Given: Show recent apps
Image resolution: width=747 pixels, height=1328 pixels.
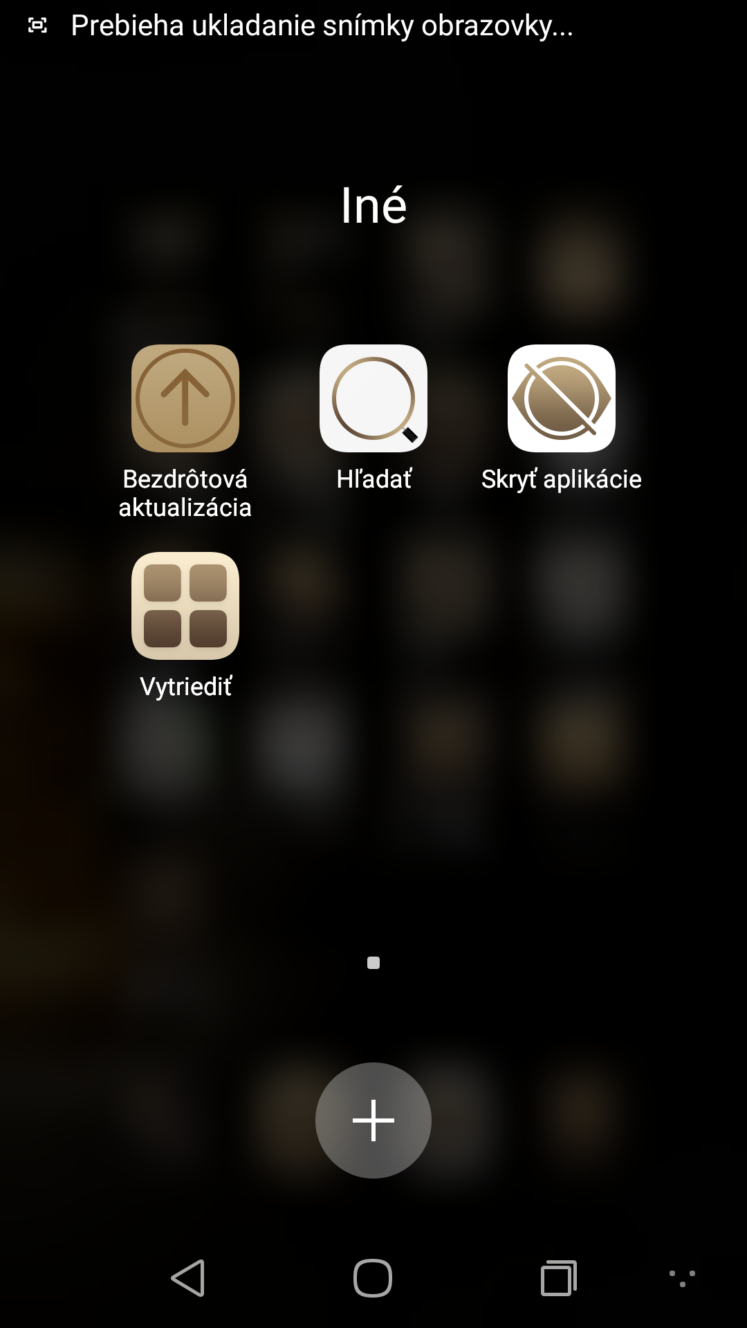Looking at the screenshot, I should click(559, 1277).
